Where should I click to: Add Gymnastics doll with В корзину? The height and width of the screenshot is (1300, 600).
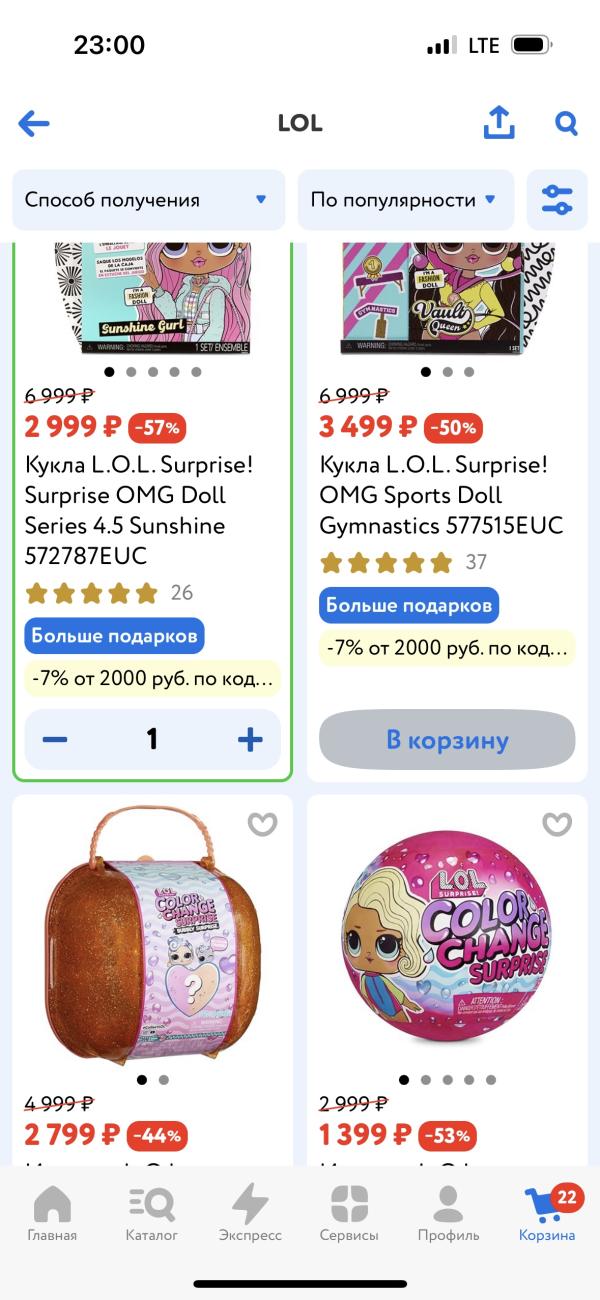point(447,741)
